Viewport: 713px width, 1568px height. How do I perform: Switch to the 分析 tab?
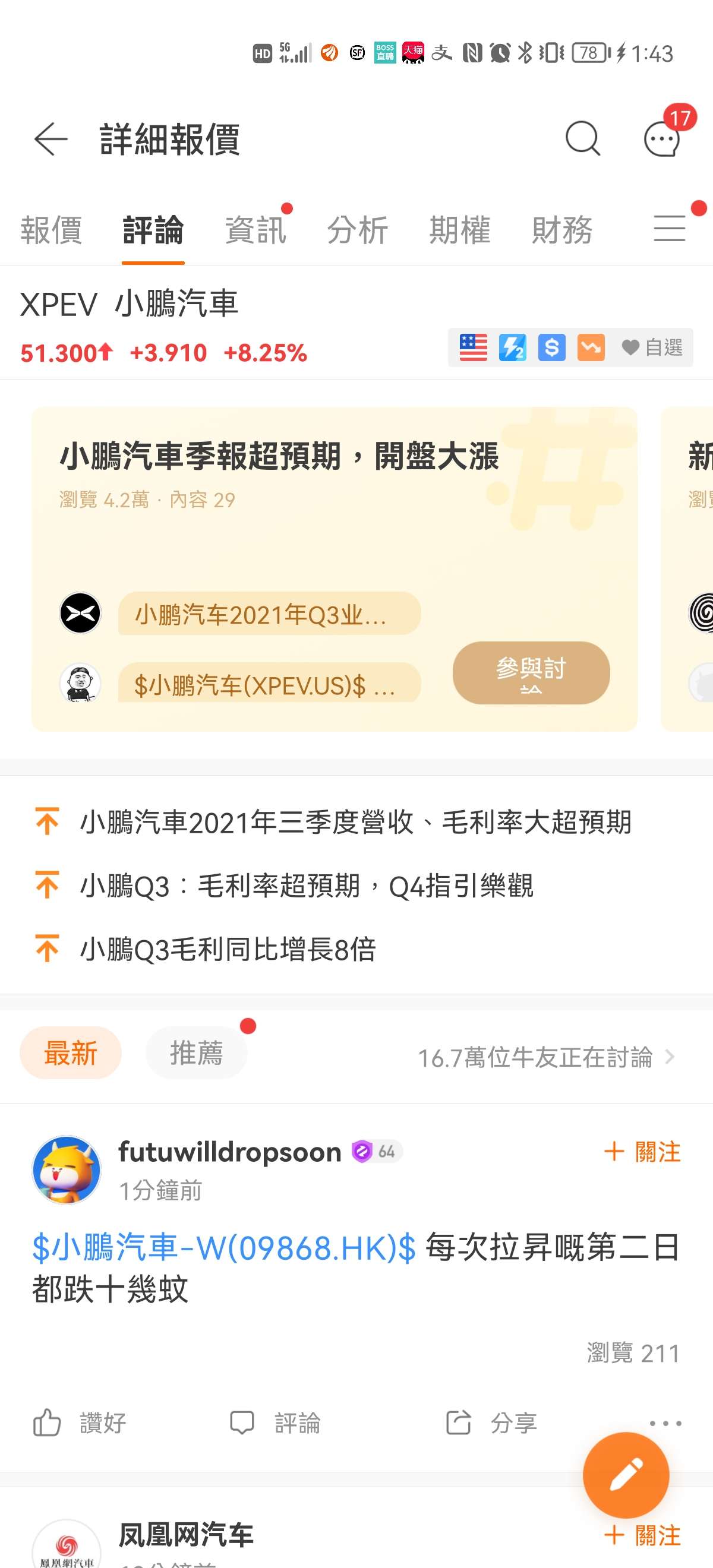pyautogui.click(x=358, y=230)
